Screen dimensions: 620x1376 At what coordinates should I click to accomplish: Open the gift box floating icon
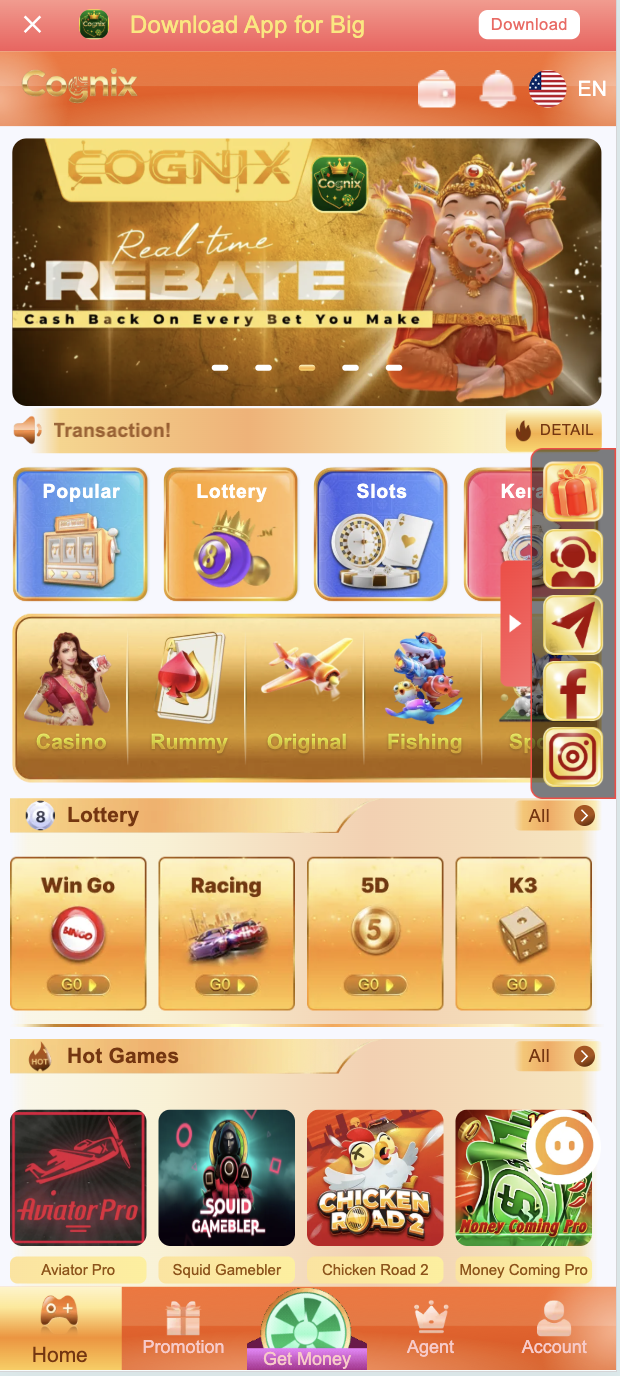(573, 491)
